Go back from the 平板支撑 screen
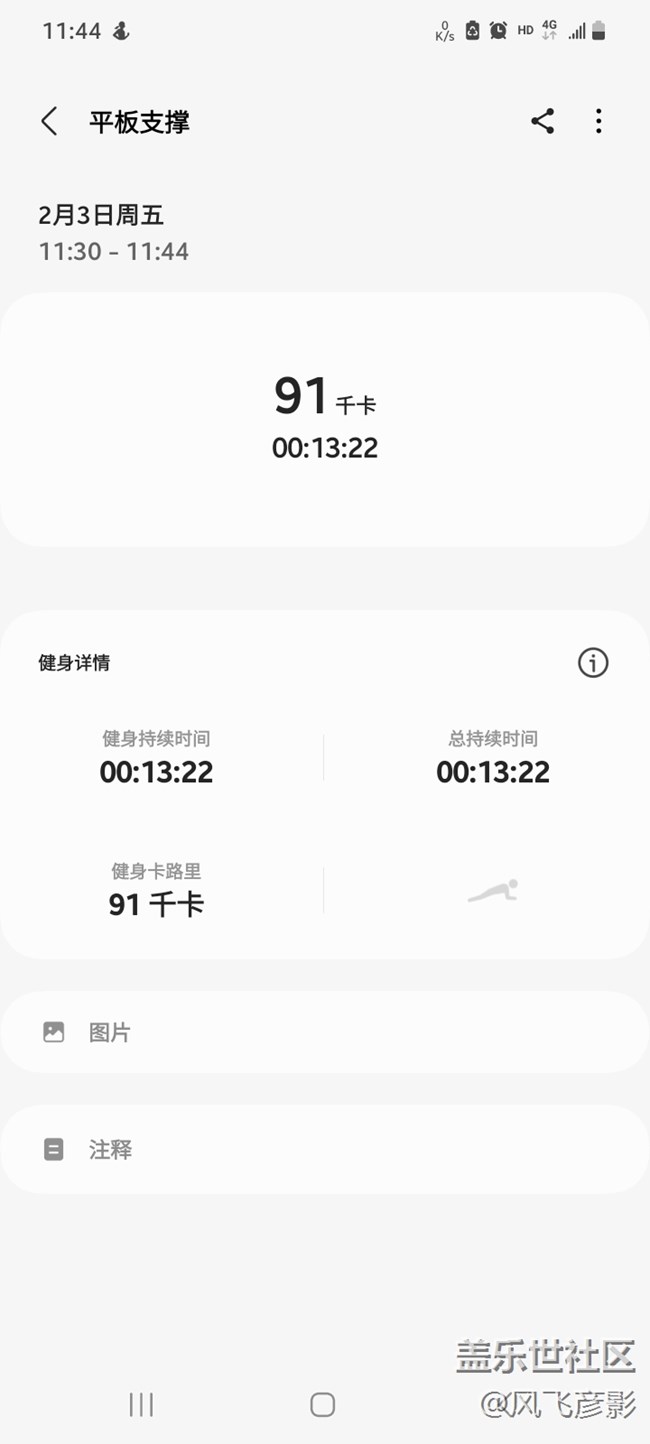The image size is (650, 1444). [x=49, y=122]
